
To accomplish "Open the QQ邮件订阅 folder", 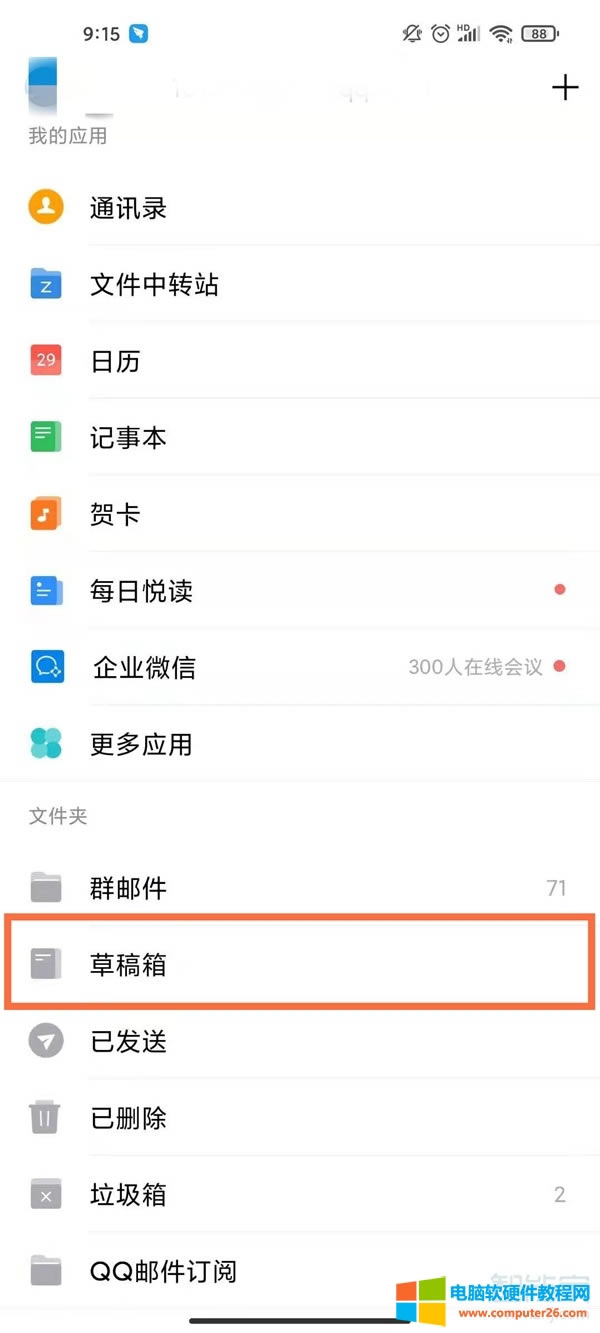I will 163,1272.
